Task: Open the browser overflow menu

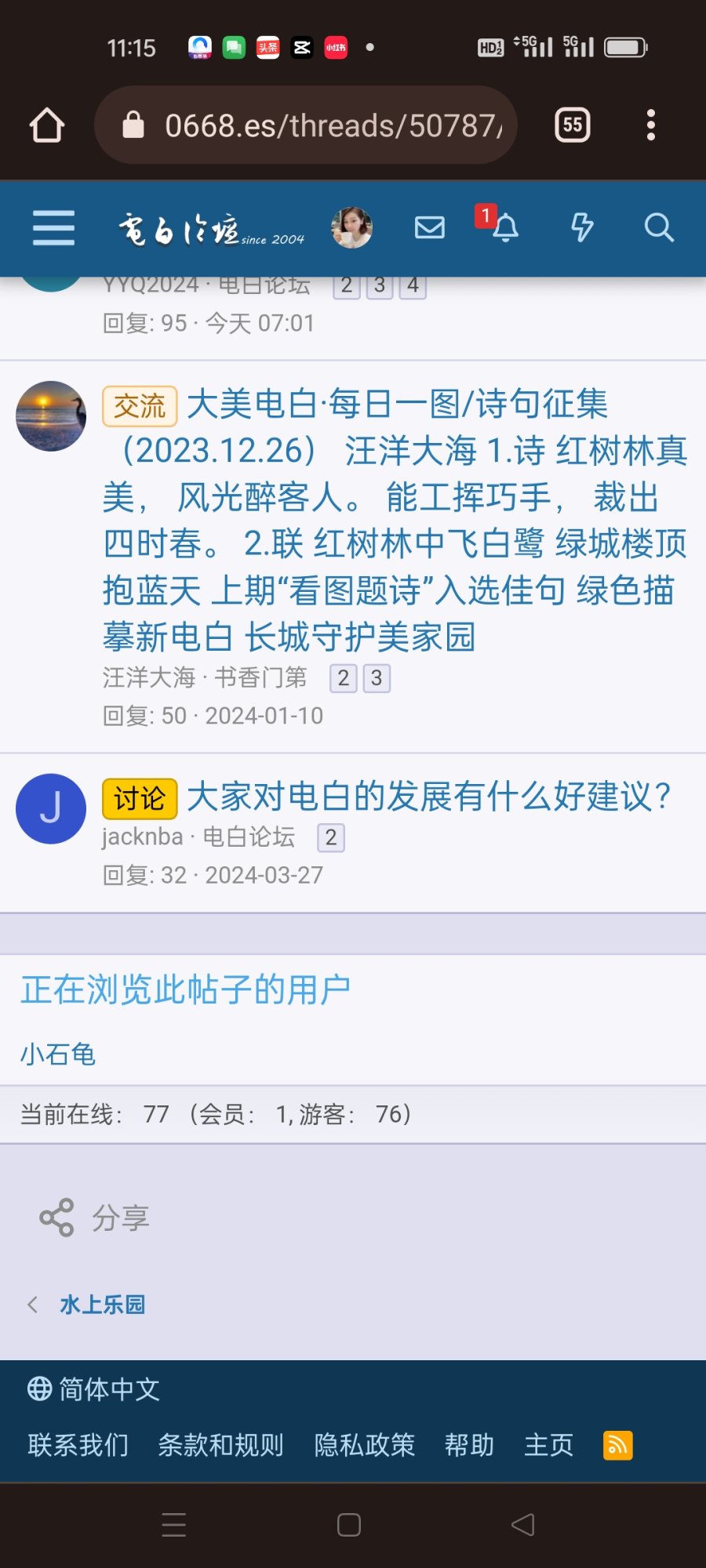Action: pos(650,125)
